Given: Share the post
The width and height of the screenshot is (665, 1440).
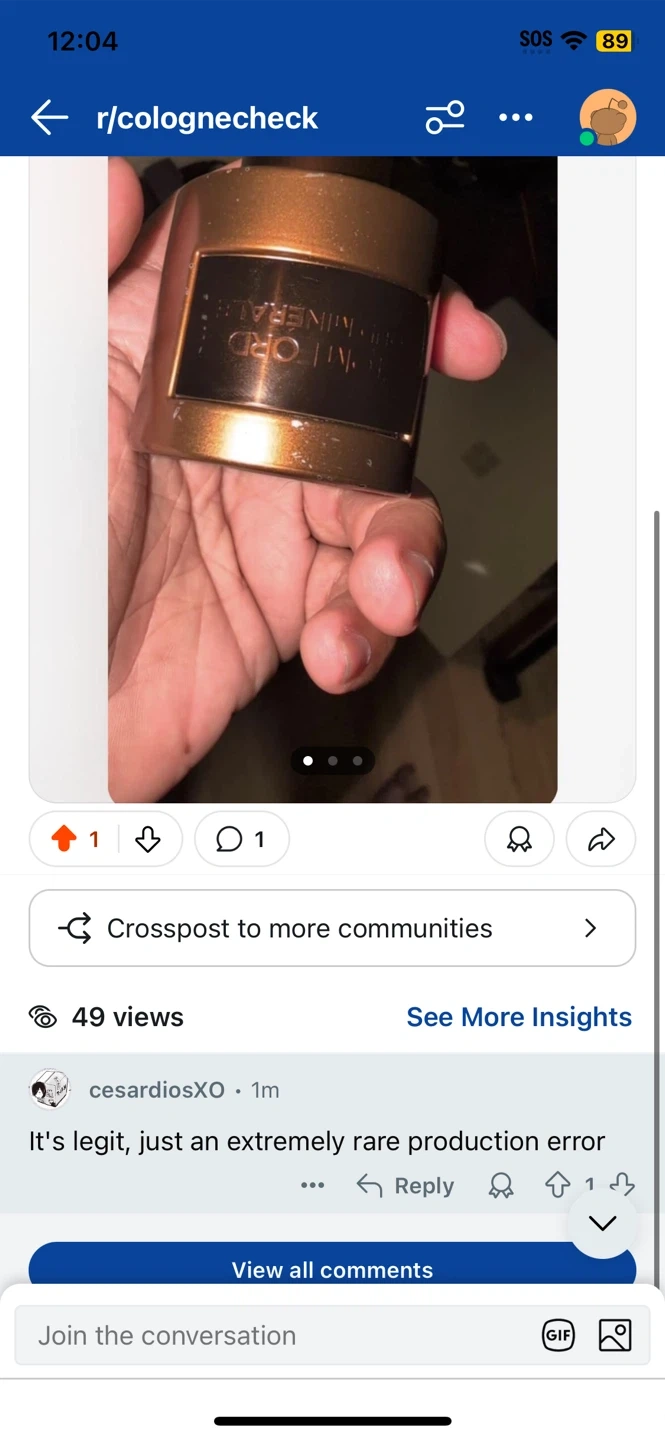Looking at the screenshot, I should pyautogui.click(x=601, y=839).
